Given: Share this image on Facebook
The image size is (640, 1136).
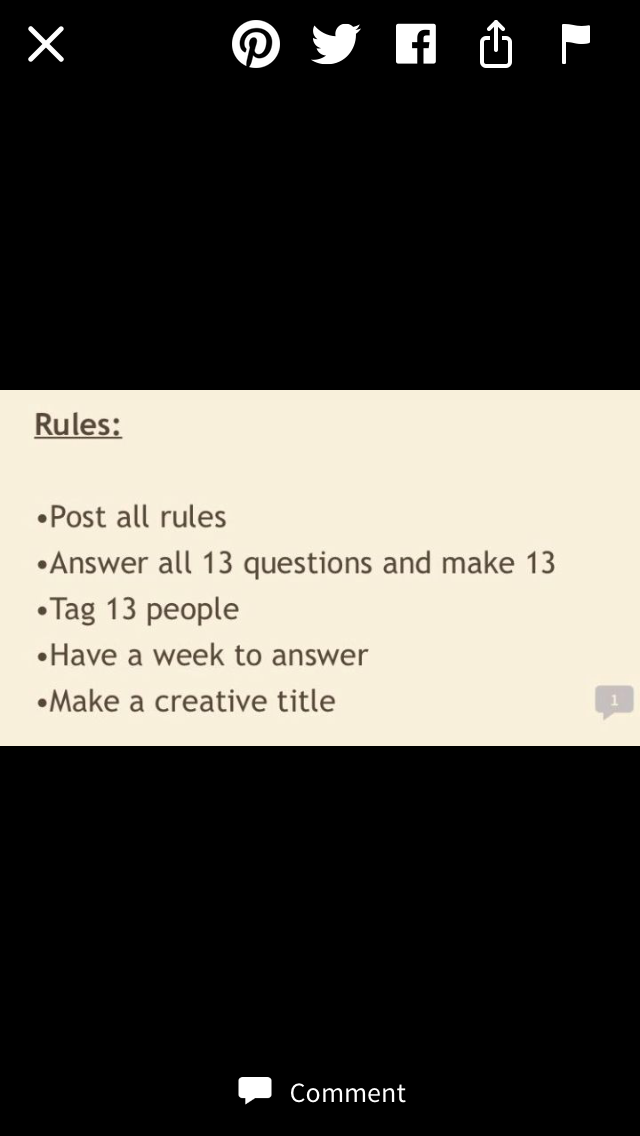Looking at the screenshot, I should coord(416,44).
